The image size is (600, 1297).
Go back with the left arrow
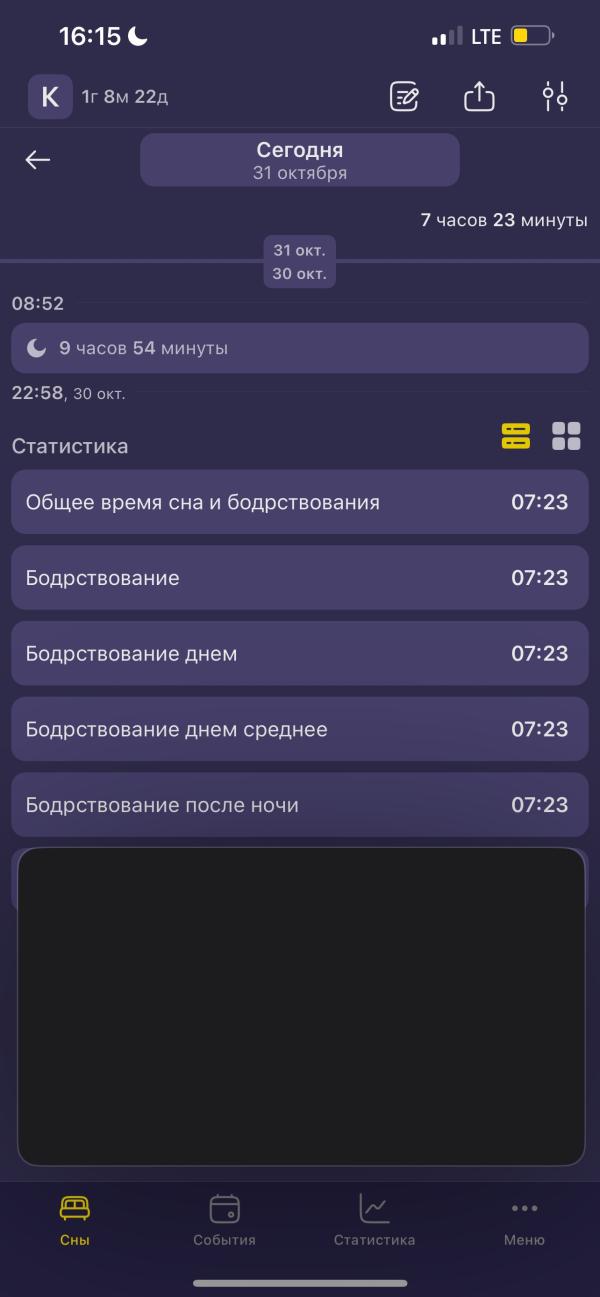click(38, 160)
